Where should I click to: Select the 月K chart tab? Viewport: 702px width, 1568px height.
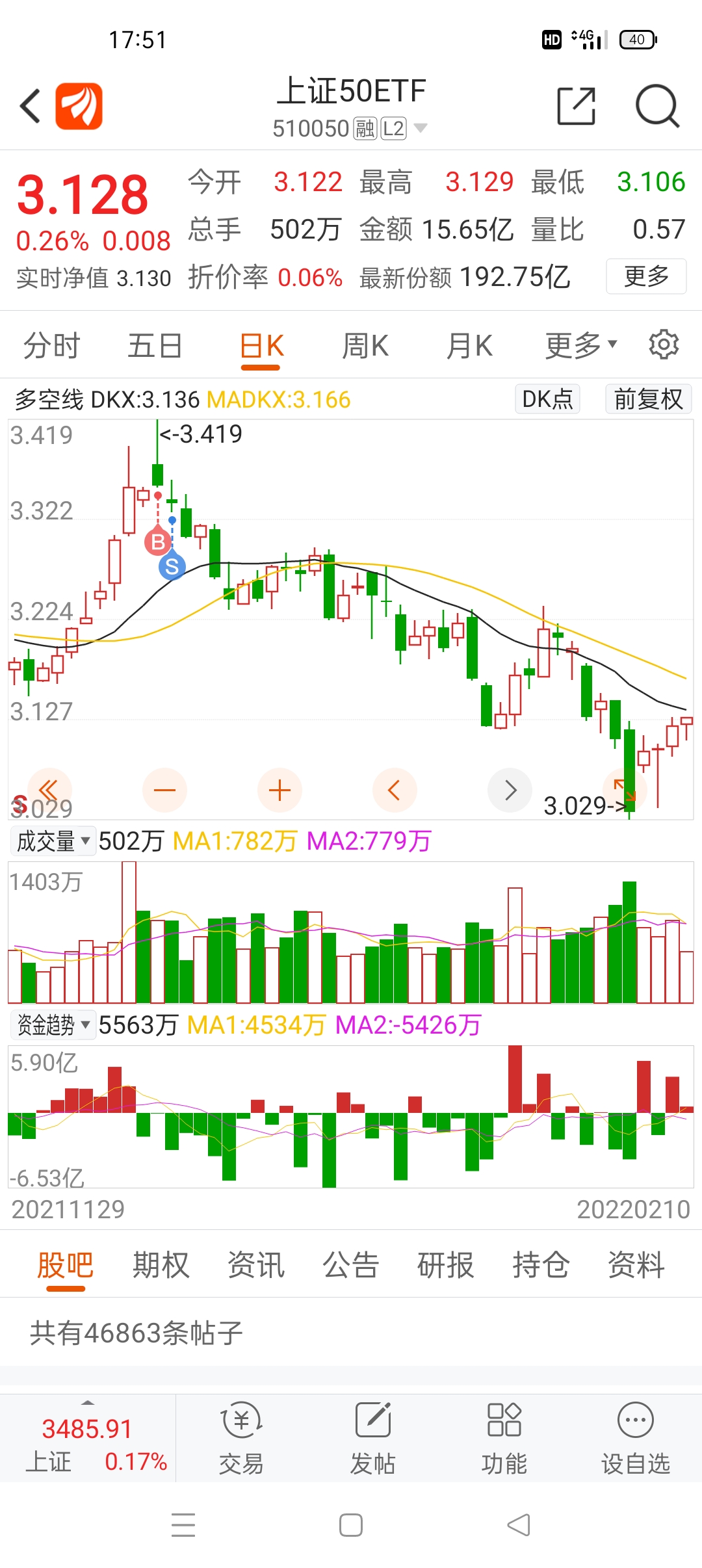[469, 345]
